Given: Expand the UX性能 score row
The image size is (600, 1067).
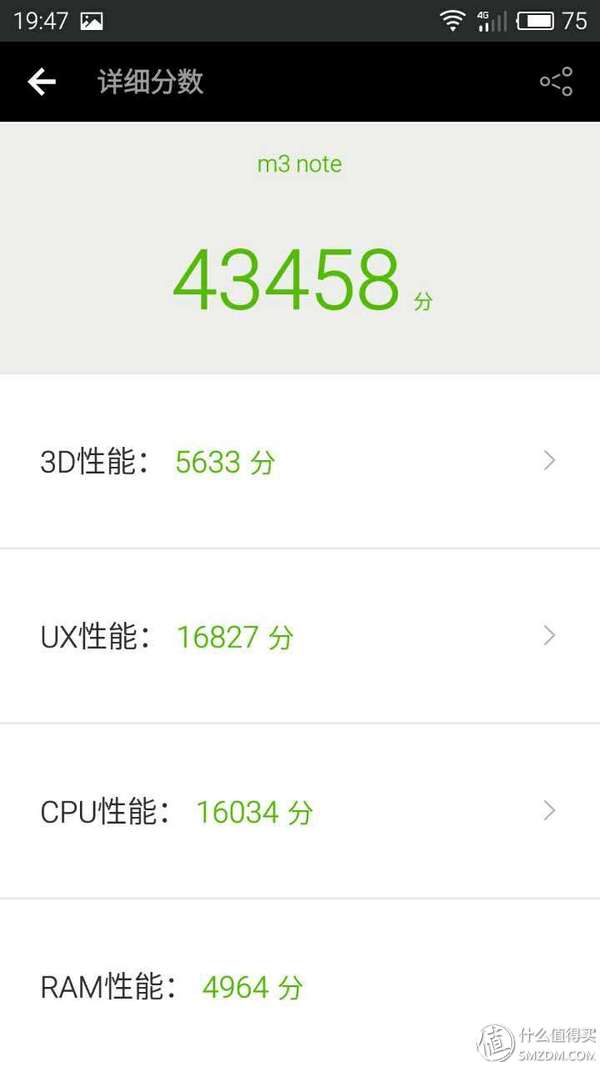Looking at the screenshot, I should coord(548,636).
